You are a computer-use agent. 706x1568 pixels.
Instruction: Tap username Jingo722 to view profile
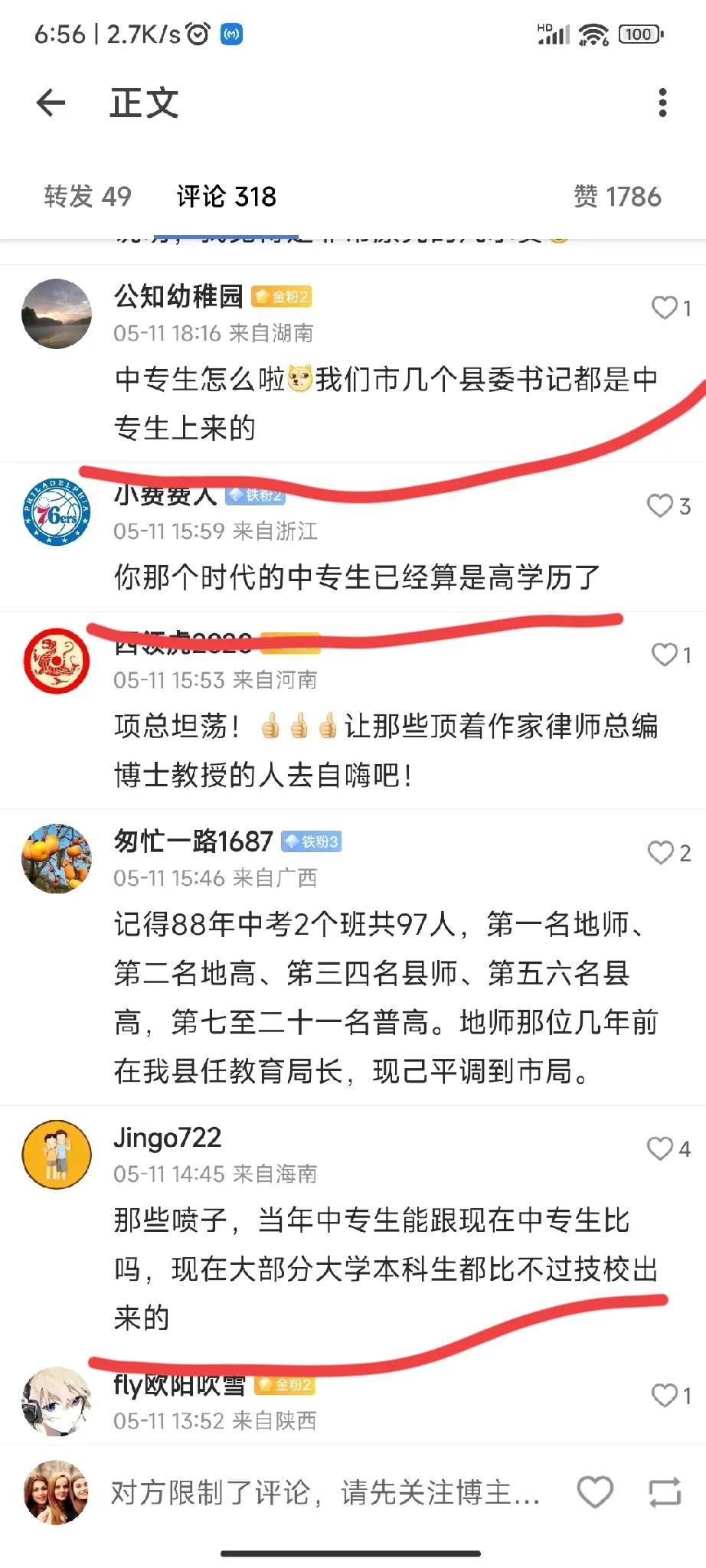168,1138
